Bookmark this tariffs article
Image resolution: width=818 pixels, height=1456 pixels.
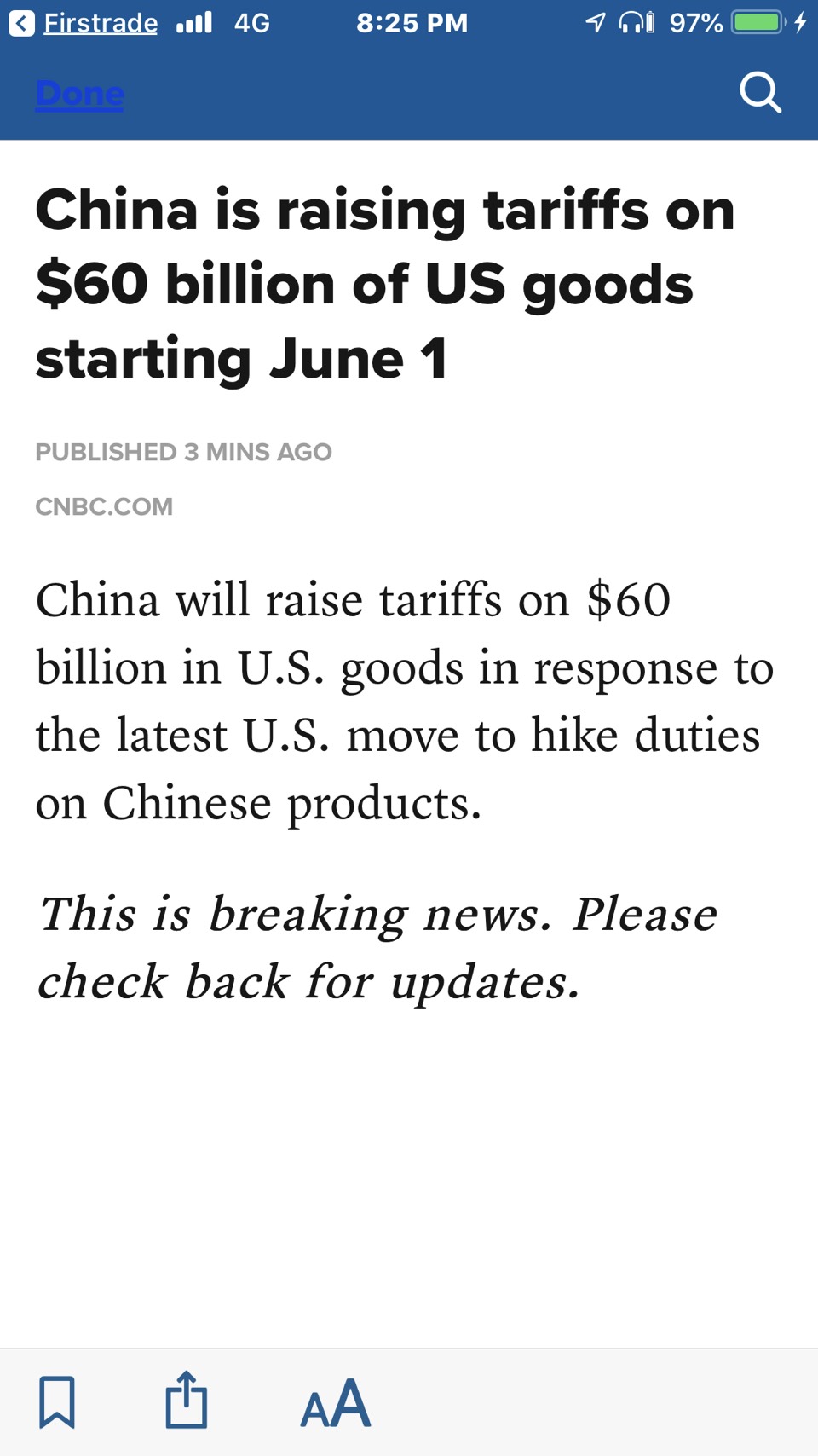(57, 1402)
